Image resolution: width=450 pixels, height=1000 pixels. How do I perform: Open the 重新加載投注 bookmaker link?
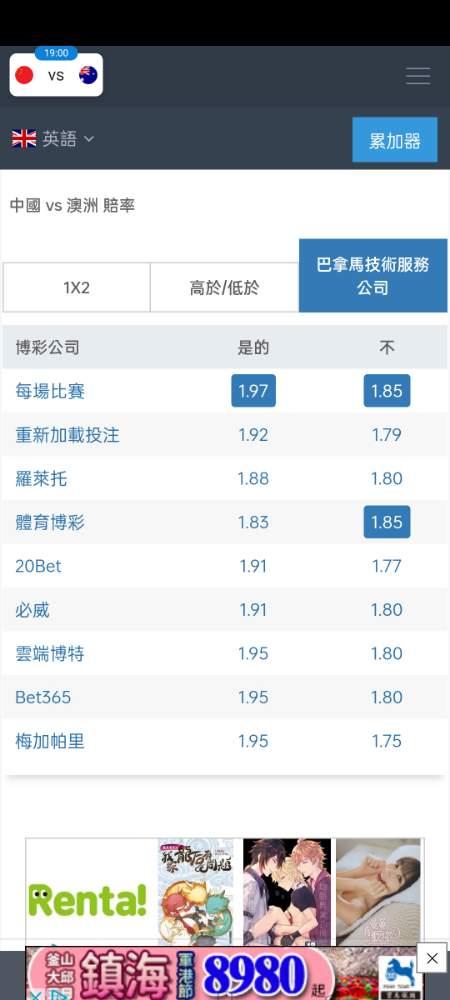[x=68, y=435]
